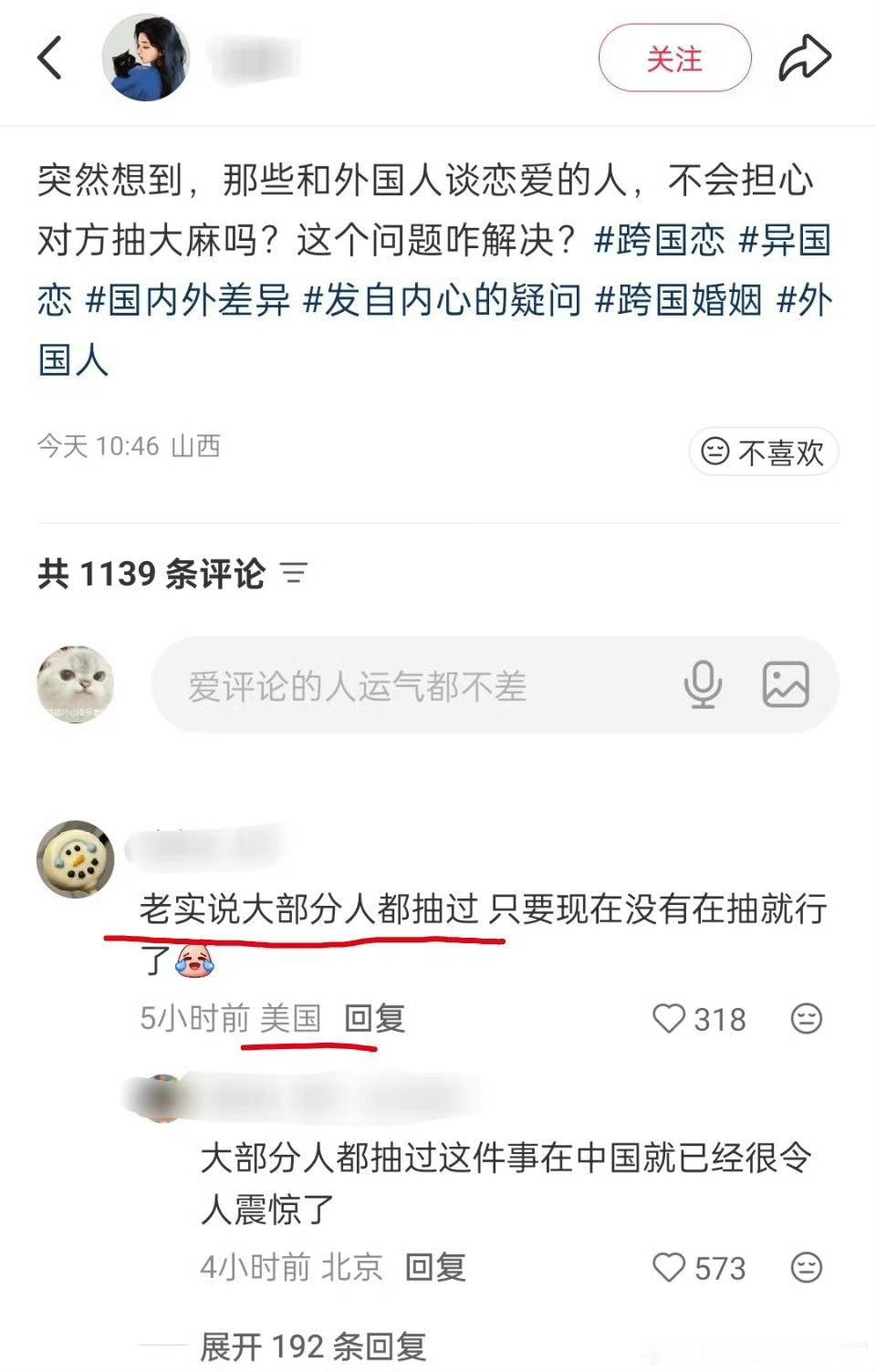Open the emoji reaction icon on the 318-like comment
This screenshot has width=876, height=1372.
coord(805,1020)
